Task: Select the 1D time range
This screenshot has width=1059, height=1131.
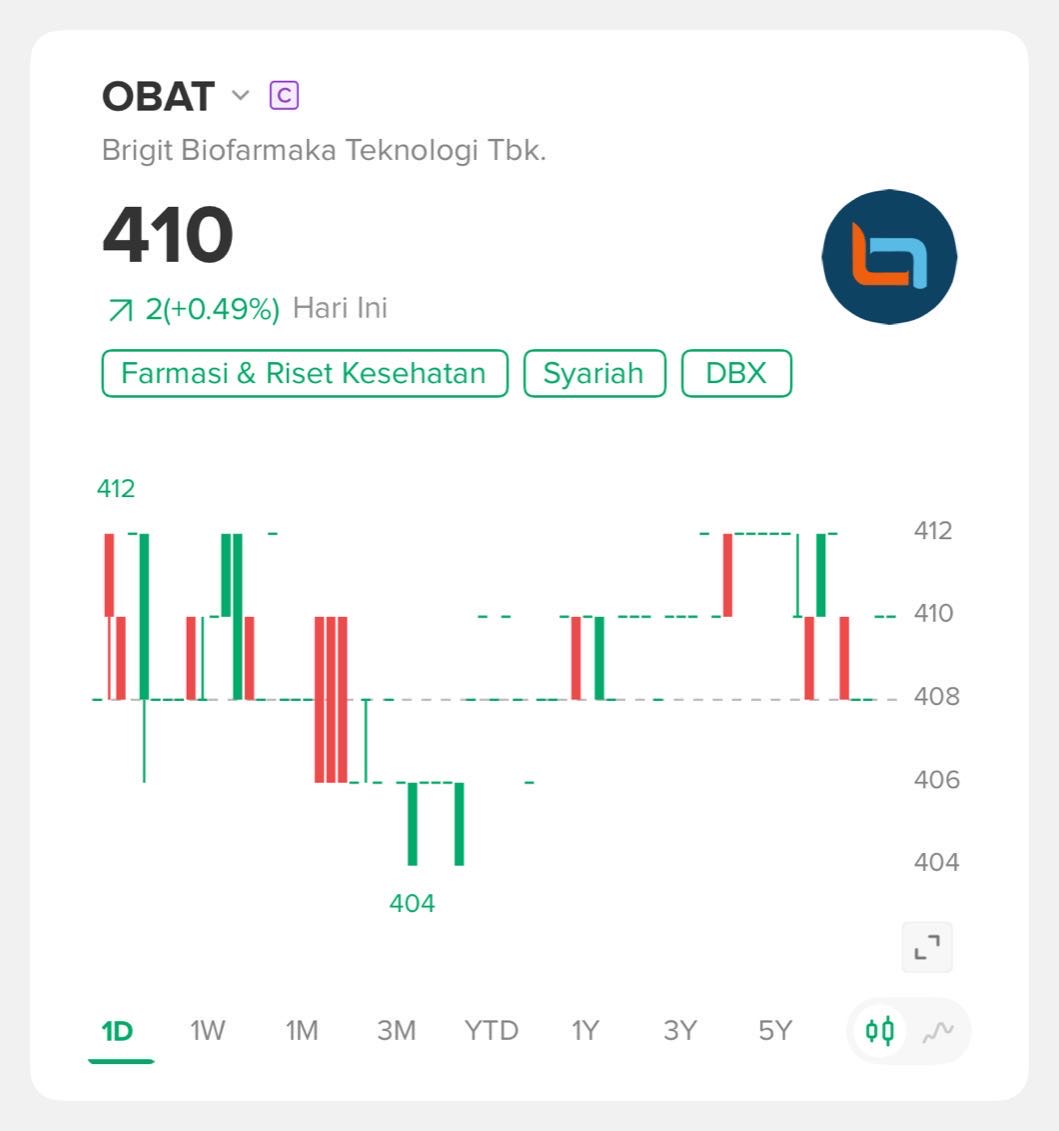Action: click(x=118, y=1031)
